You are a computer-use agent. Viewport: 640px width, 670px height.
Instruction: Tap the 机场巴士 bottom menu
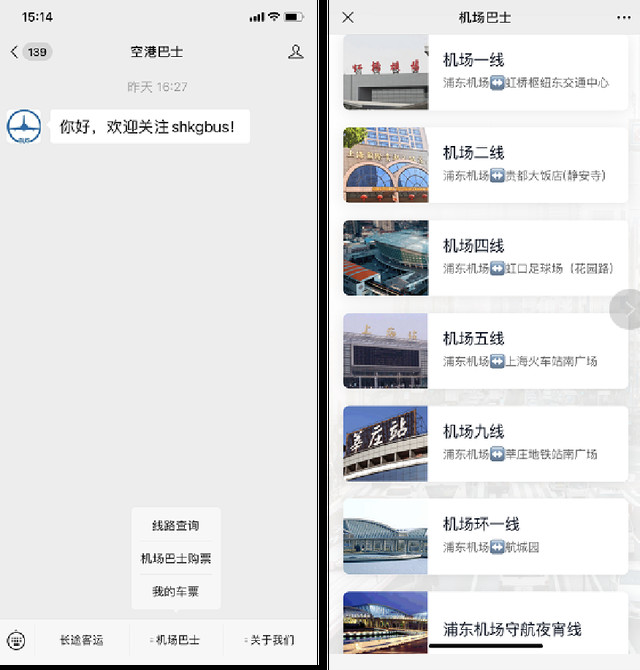point(176,640)
